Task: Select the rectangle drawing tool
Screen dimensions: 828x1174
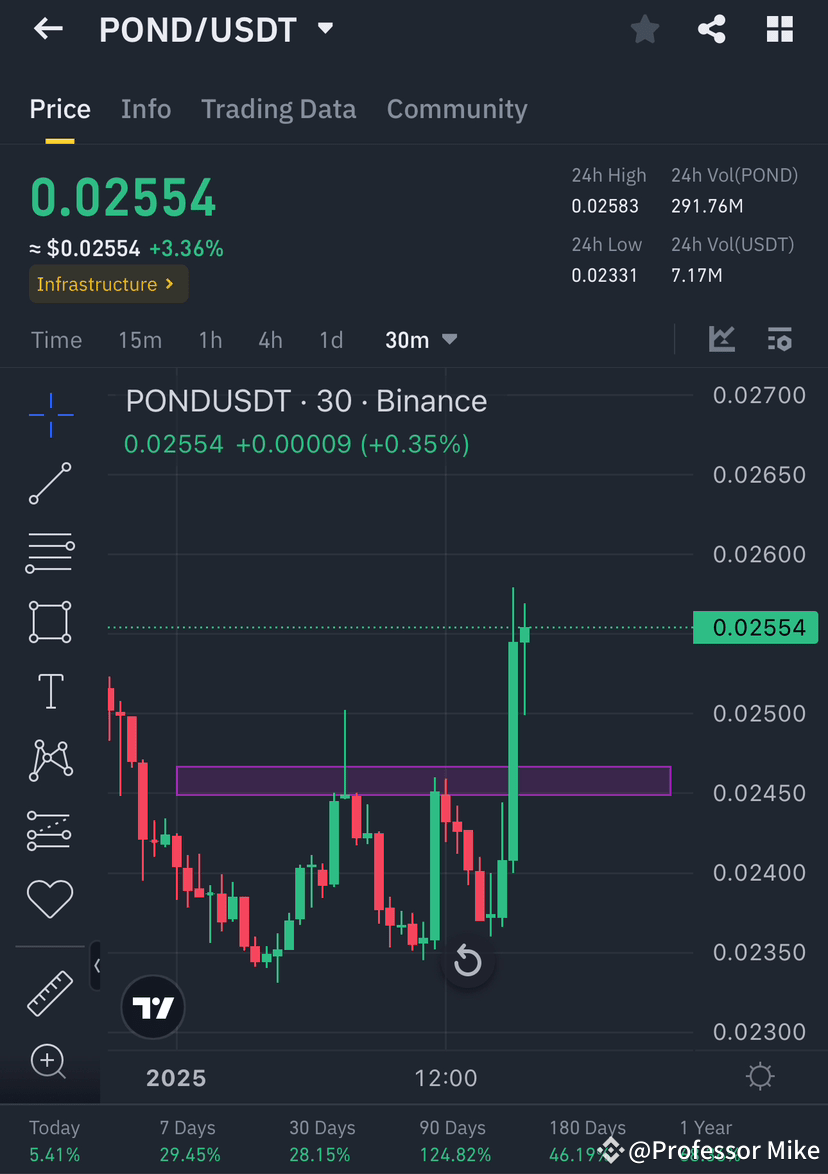Action: (50, 622)
